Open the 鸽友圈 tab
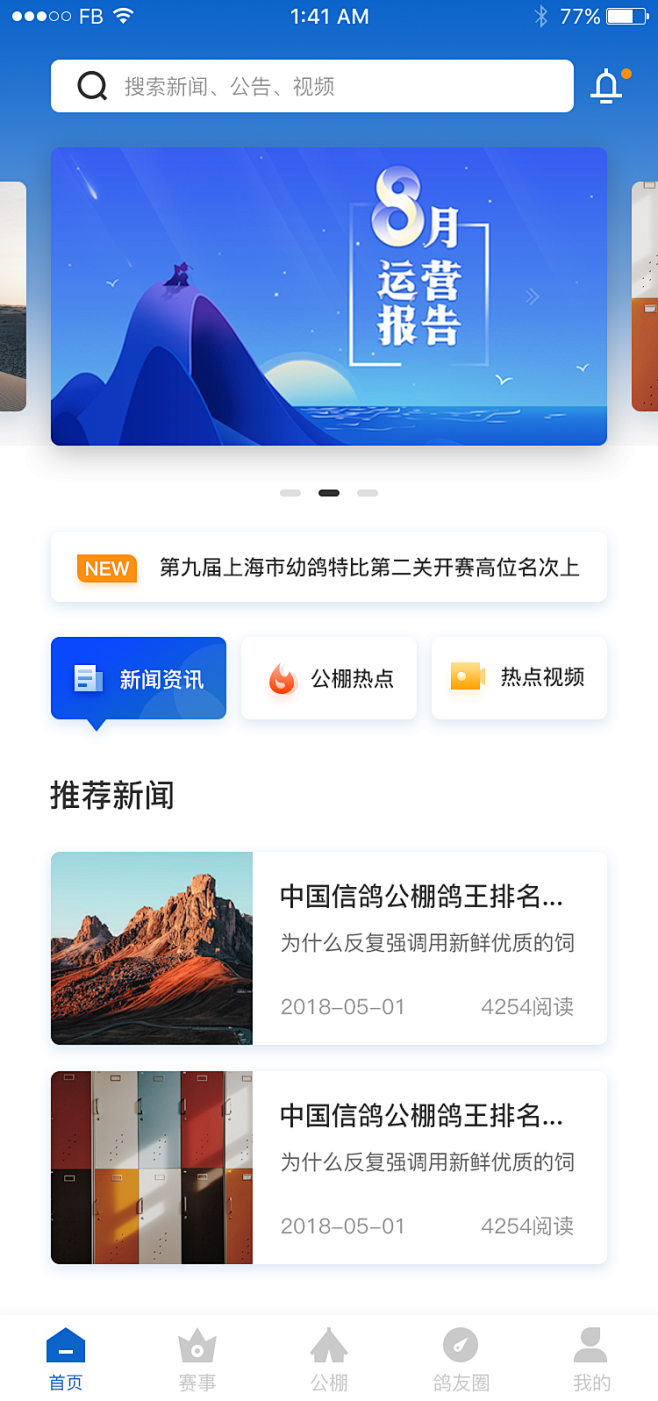658x1401 pixels. tap(460, 1360)
